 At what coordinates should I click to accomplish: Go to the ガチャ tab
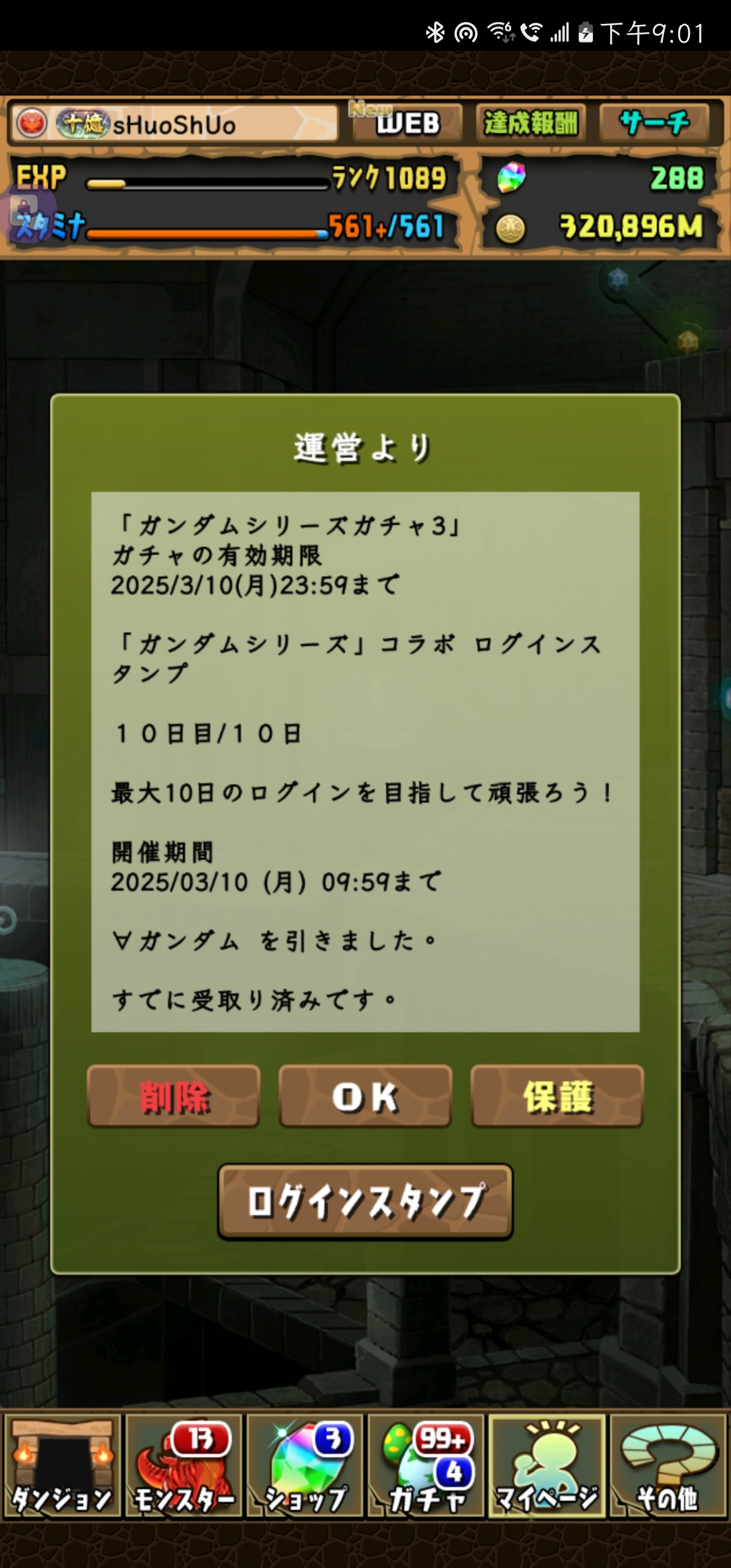point(426,1466)
